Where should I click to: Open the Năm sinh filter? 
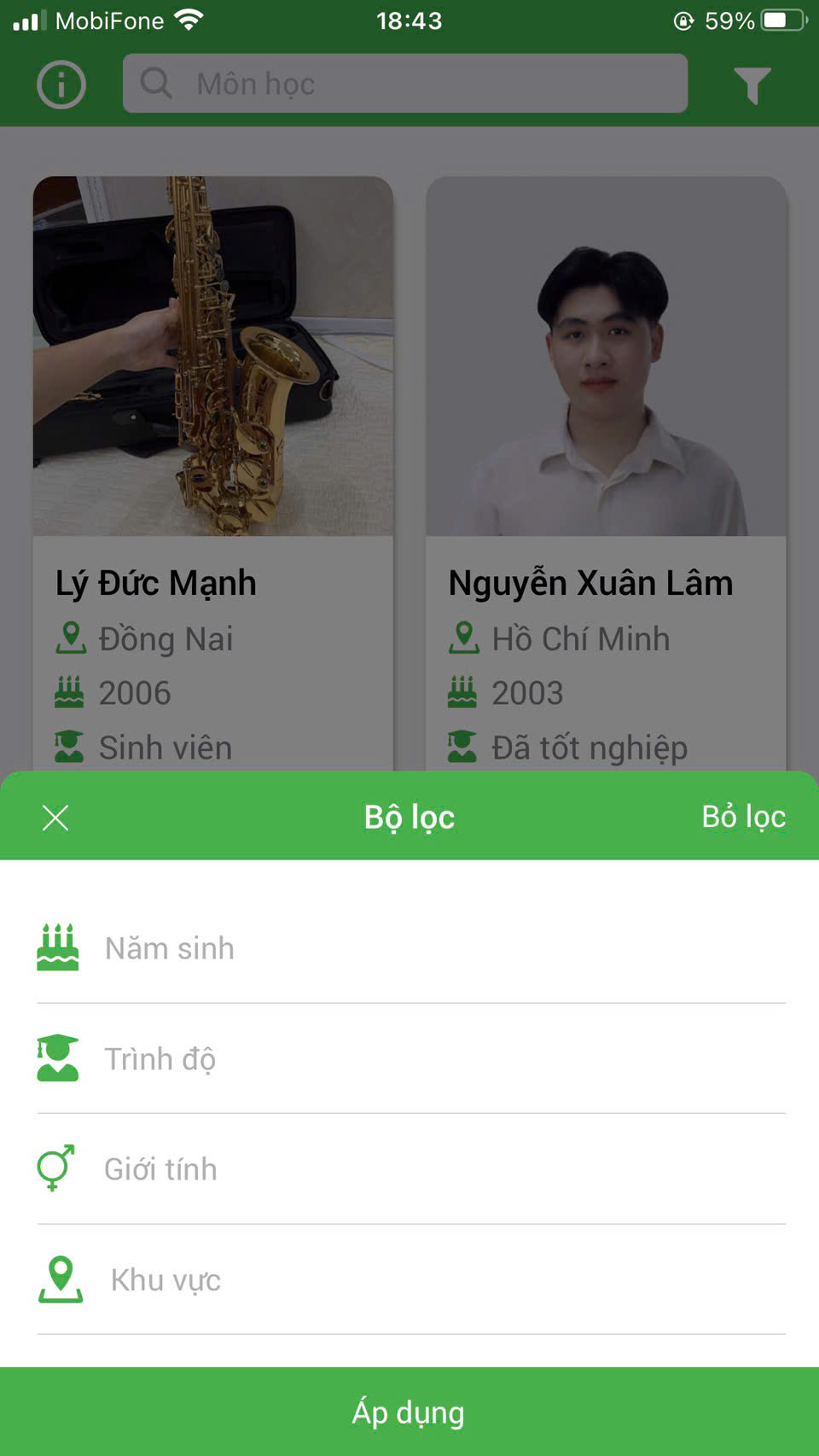point(411,948)
